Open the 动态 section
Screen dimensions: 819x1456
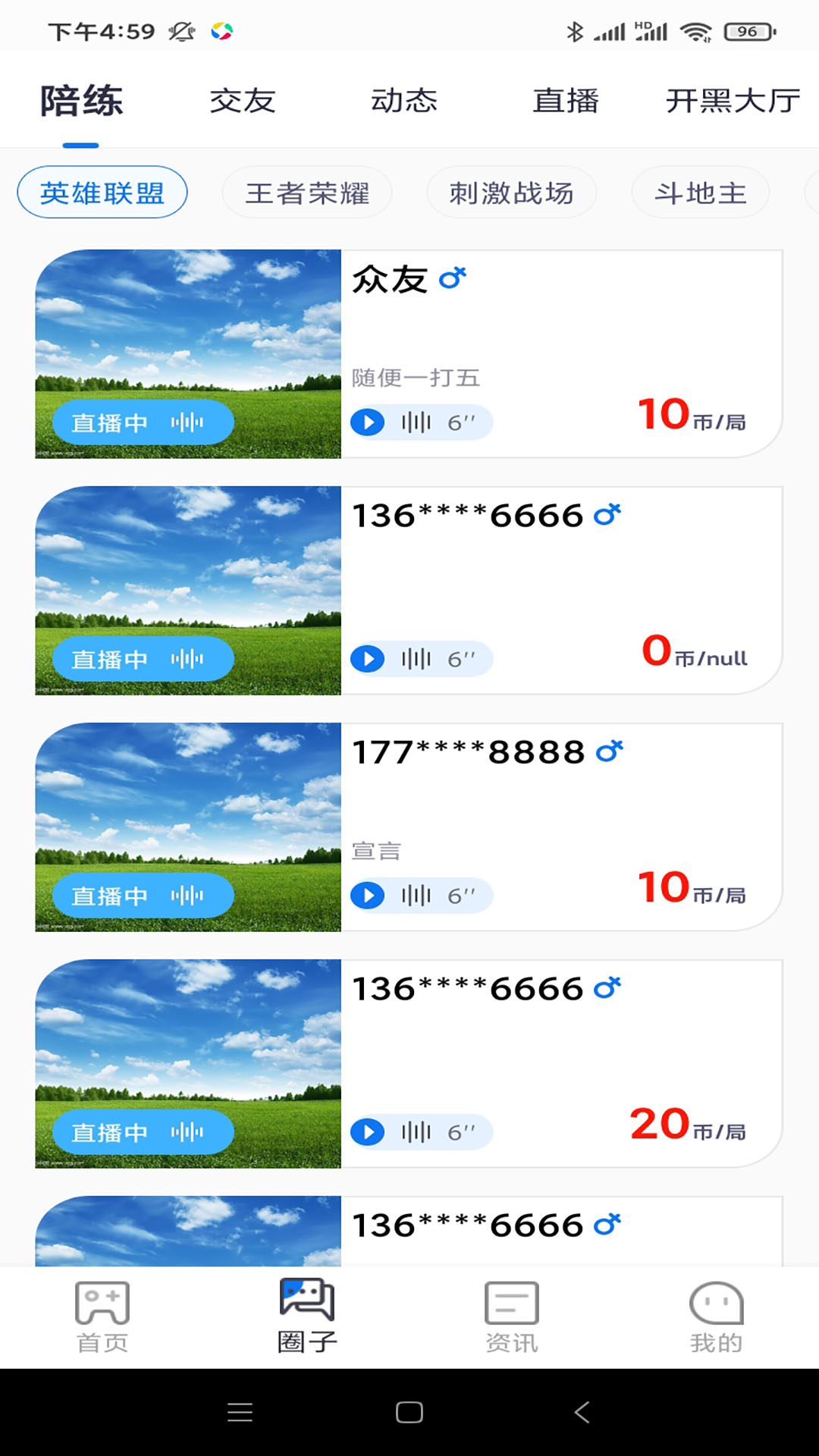point(404,100)
